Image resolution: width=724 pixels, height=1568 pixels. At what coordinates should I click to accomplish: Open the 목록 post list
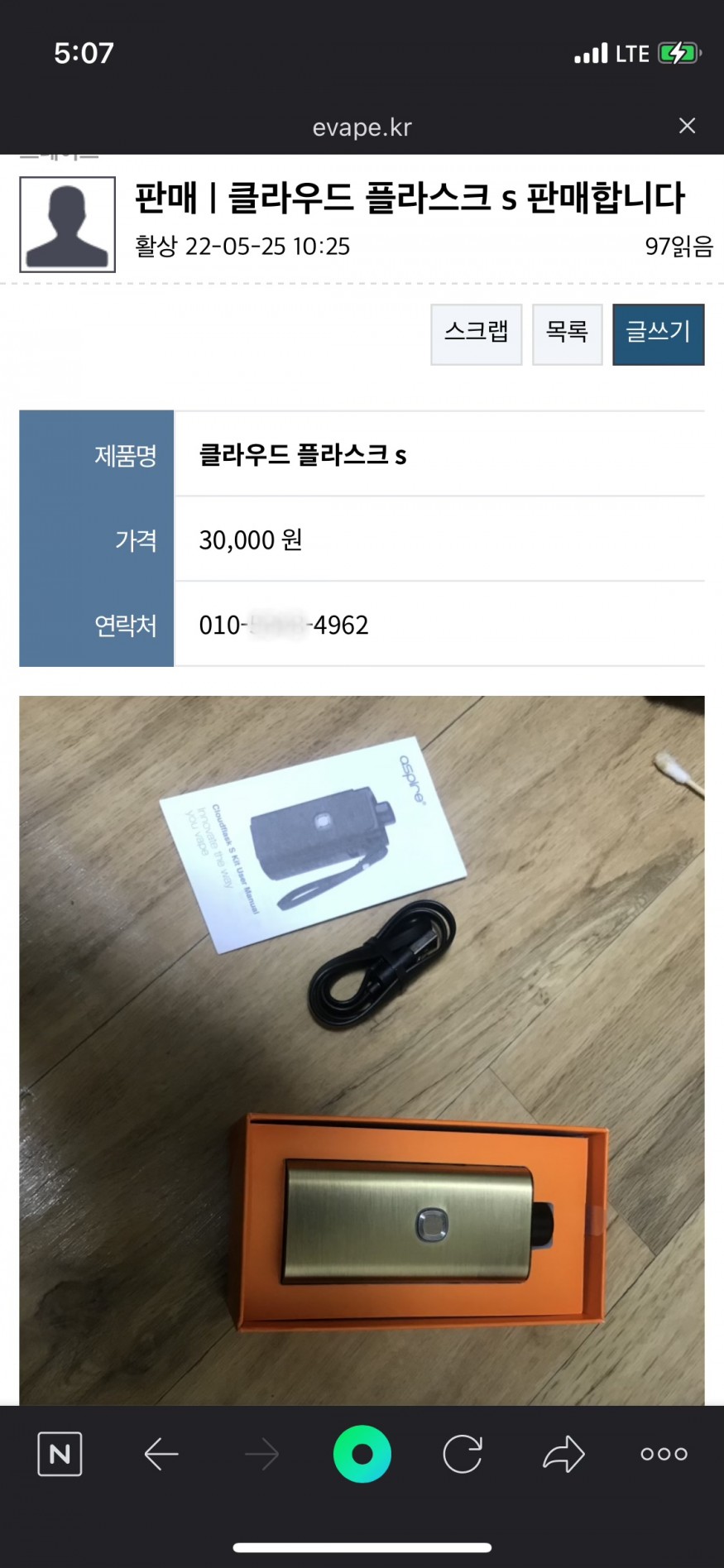click(567, 333)
